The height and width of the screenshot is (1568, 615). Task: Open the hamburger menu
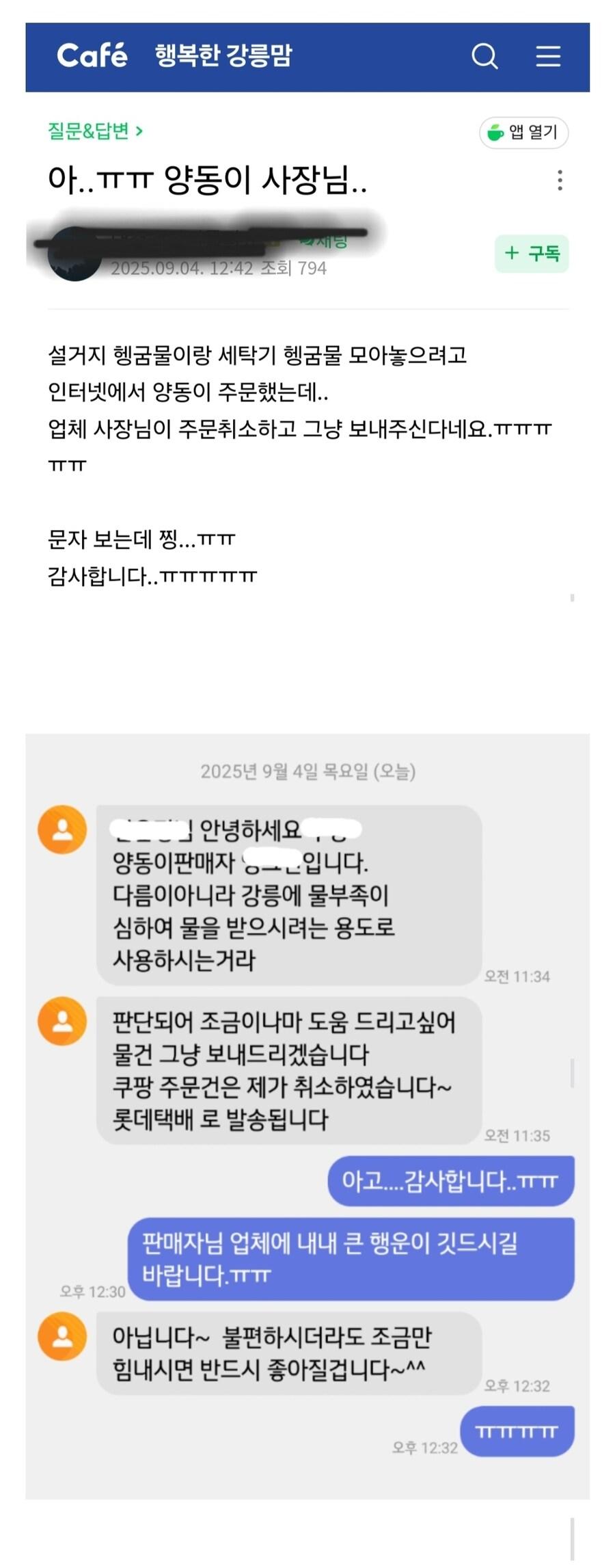click(548, 56)
